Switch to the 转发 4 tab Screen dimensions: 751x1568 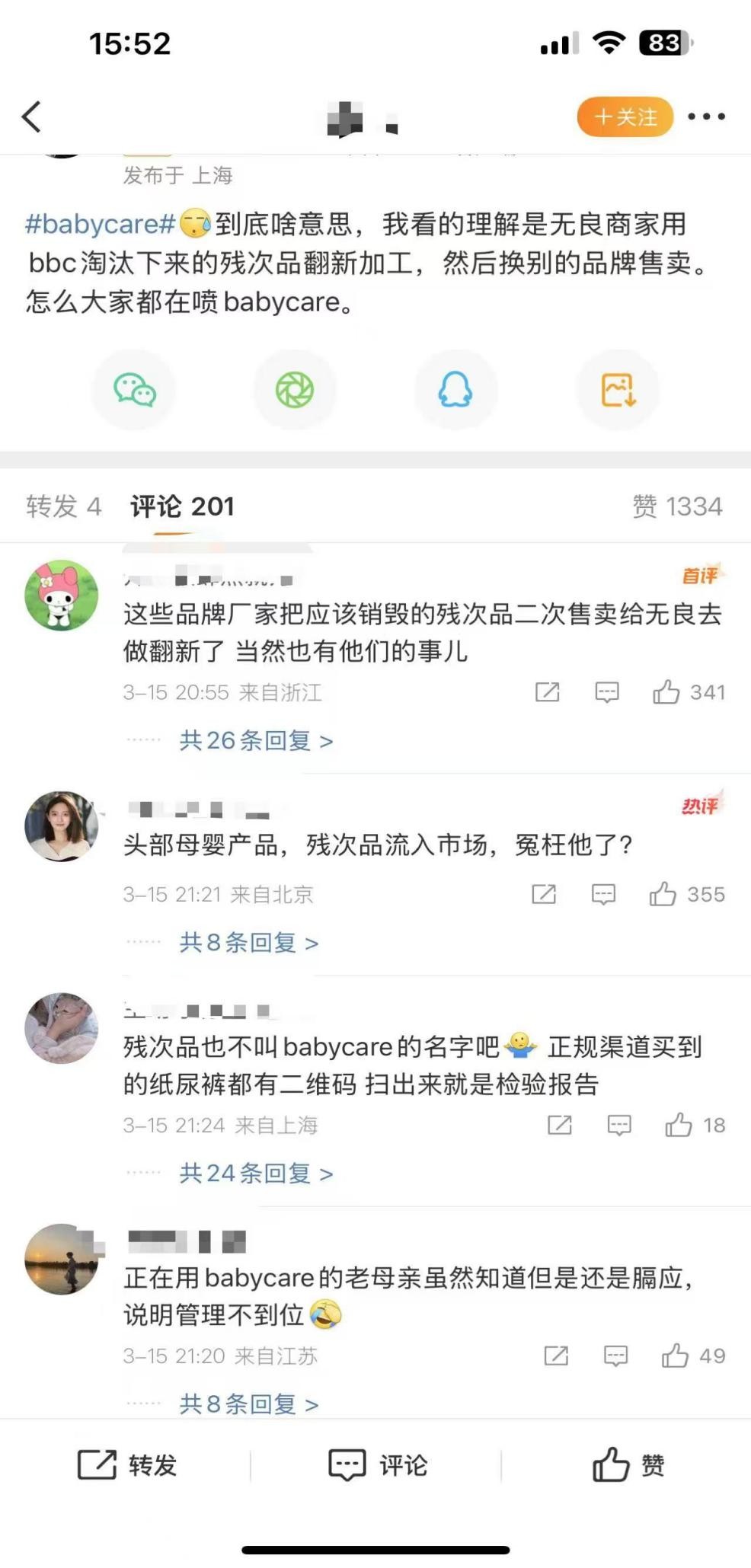point(64,506)
